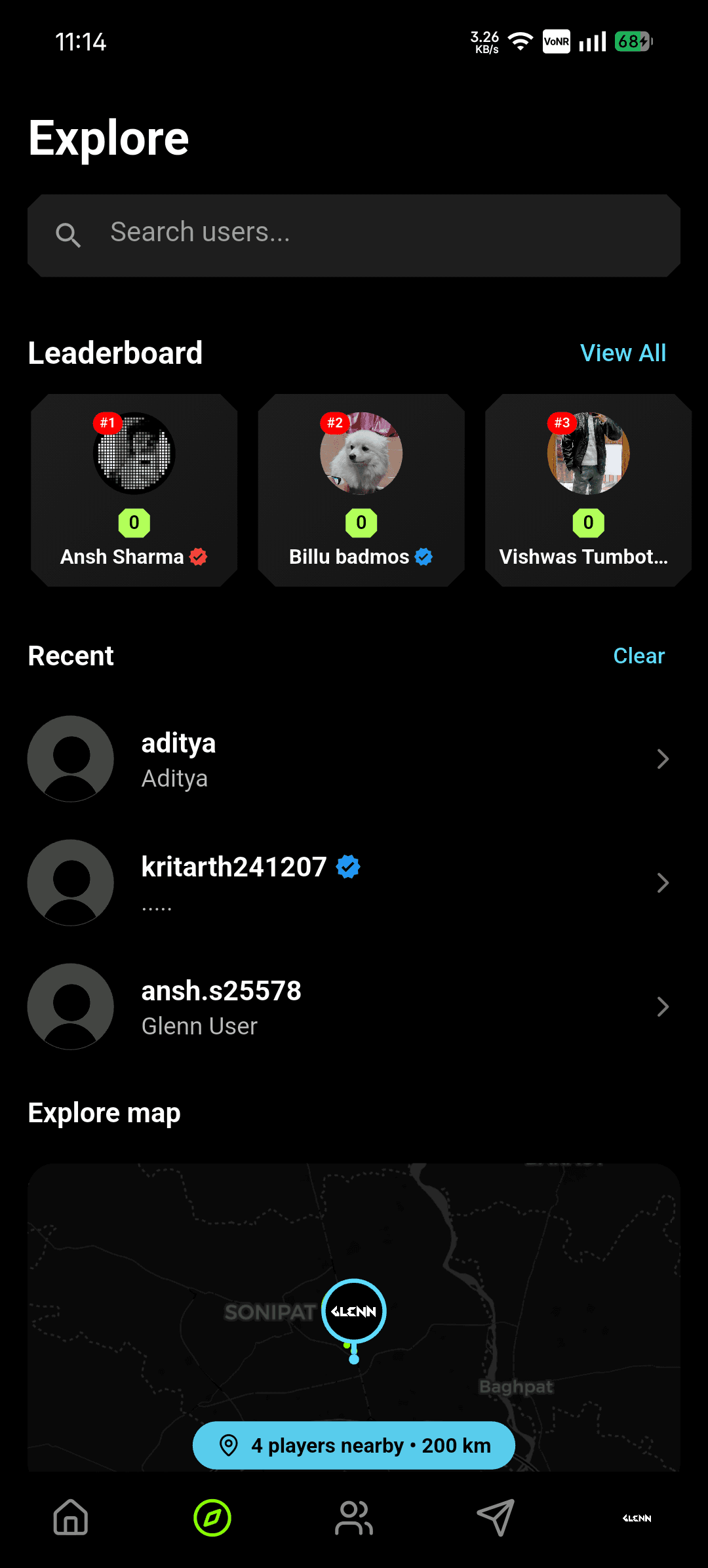Open kritarth241207's profile from Recent
Viewport: 708px width, 1568px height.
[347, 882]
